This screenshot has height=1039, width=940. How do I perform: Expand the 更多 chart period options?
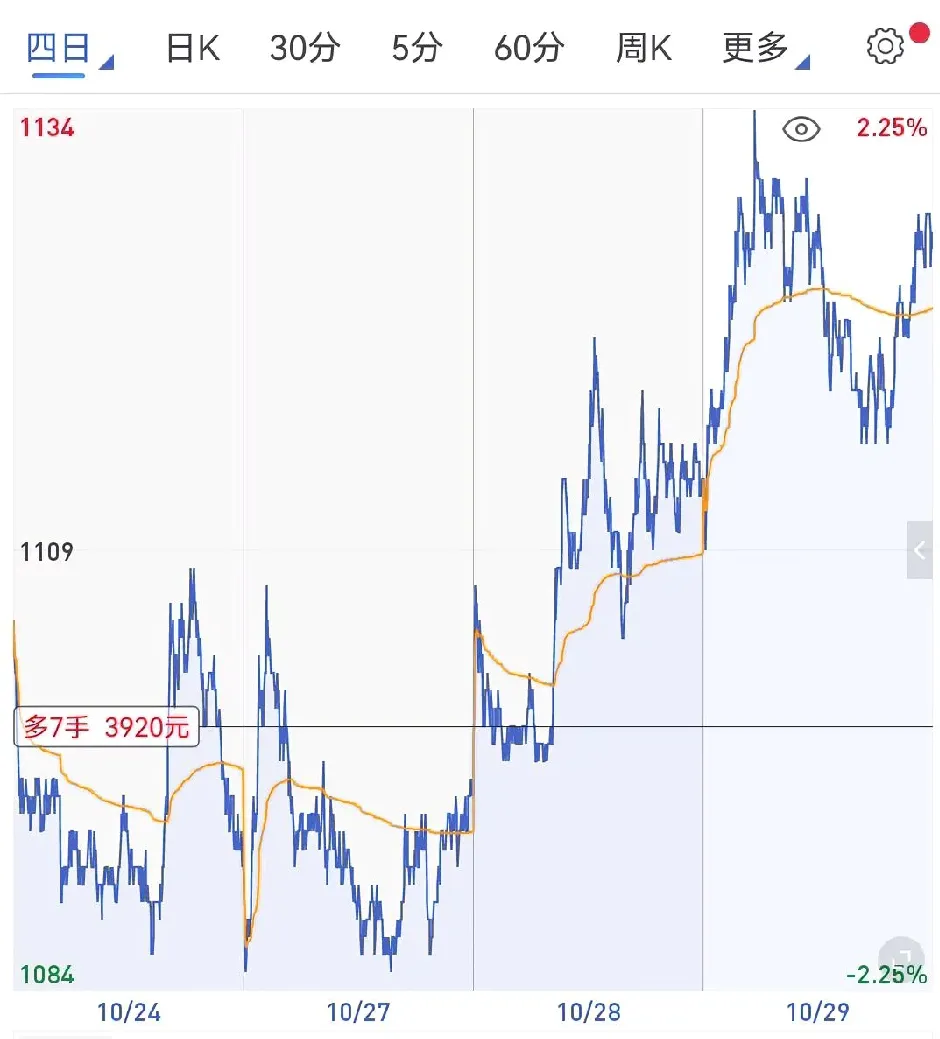point(757,48)
